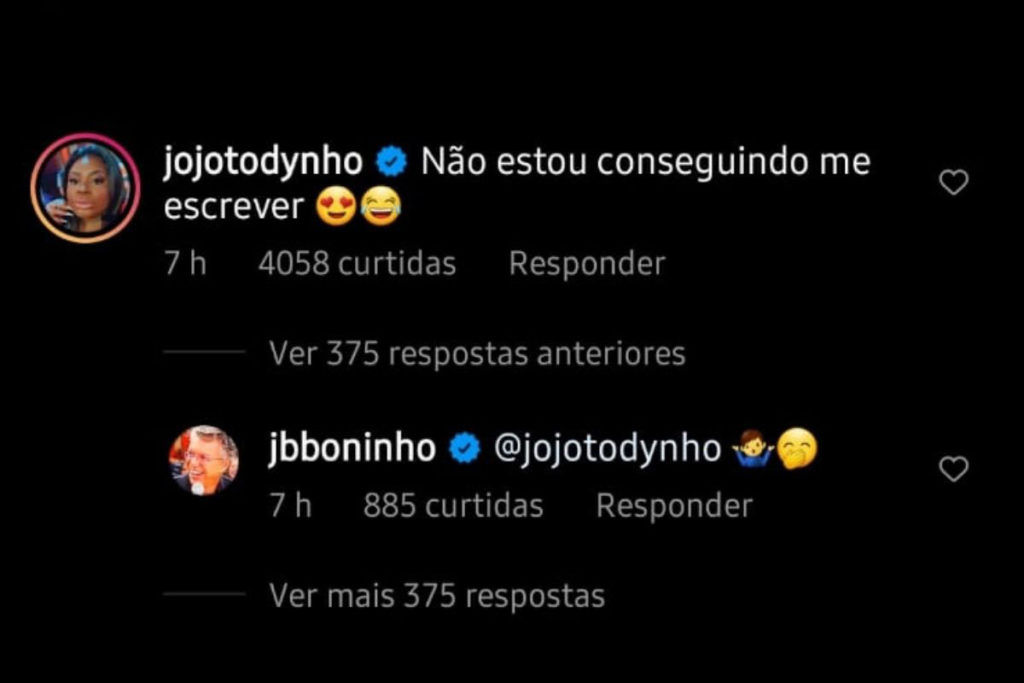Reply to jbboninho's comment
The image size is (1024, 683).
[673, 506]
